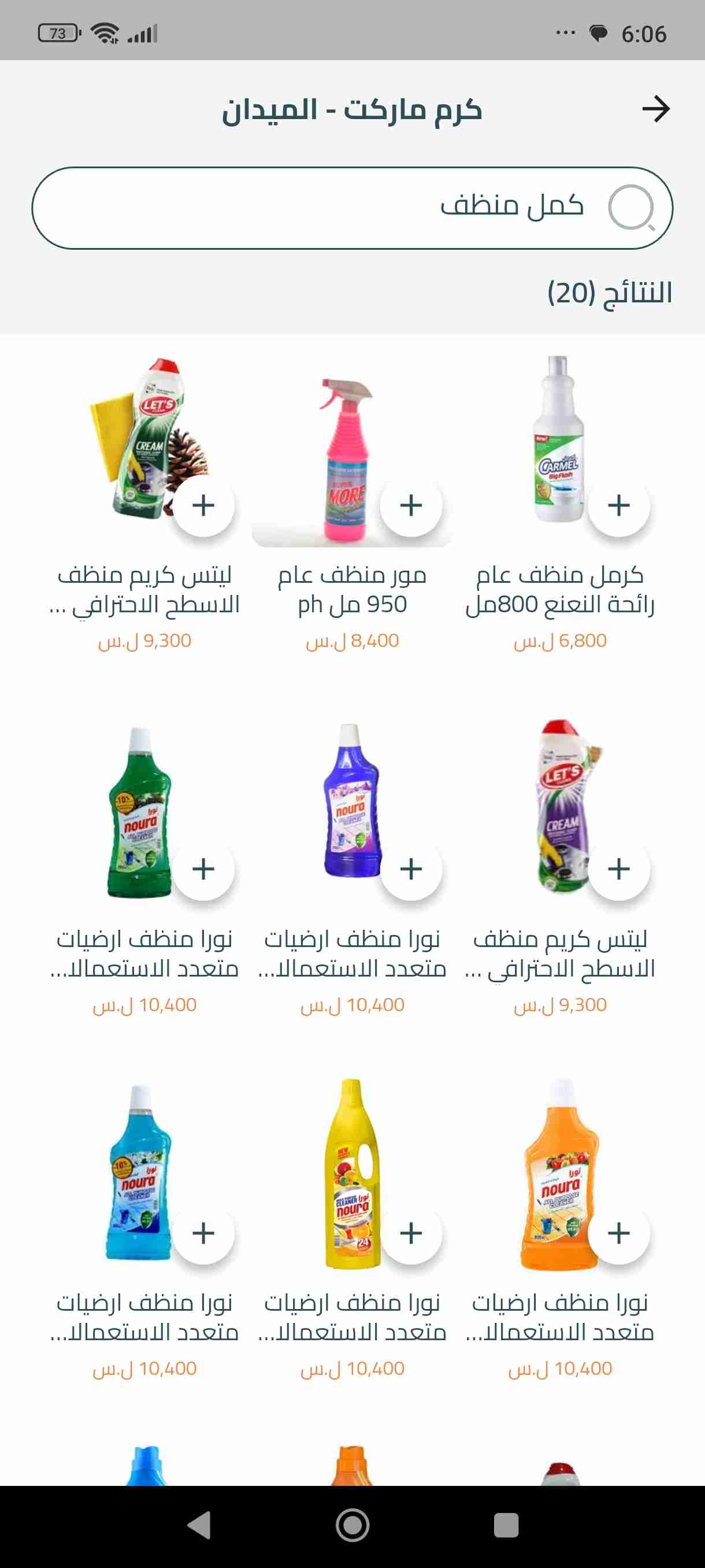The width and height of the screenshot is (705, 1568).
Task: Add the yellow نورا منظف ارضيات bottle
Action: pyautogui.click(x=411, y=1233)
